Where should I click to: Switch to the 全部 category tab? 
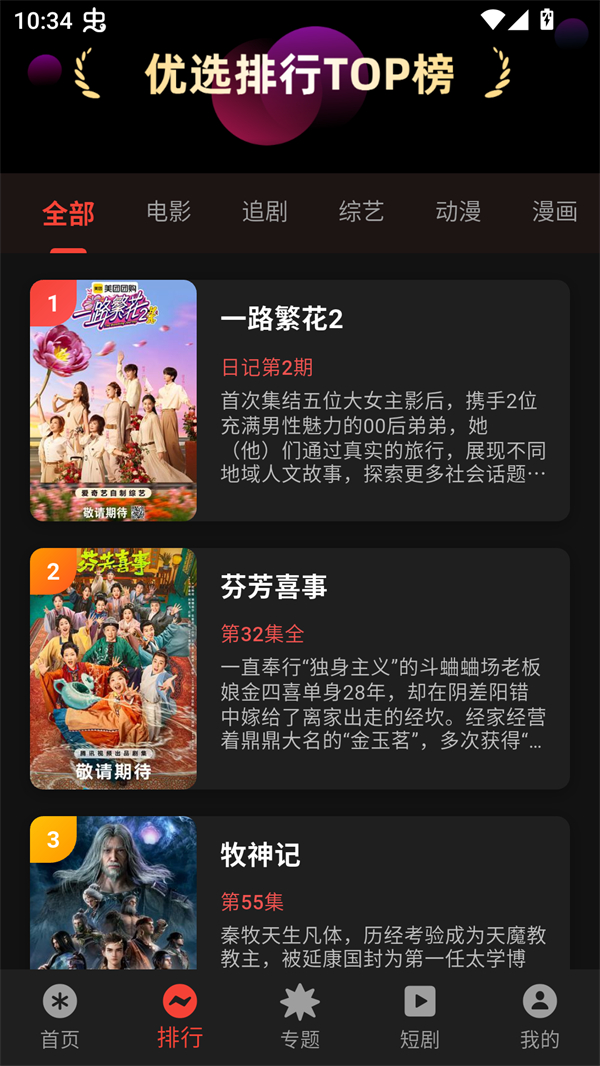pos(68,212)
